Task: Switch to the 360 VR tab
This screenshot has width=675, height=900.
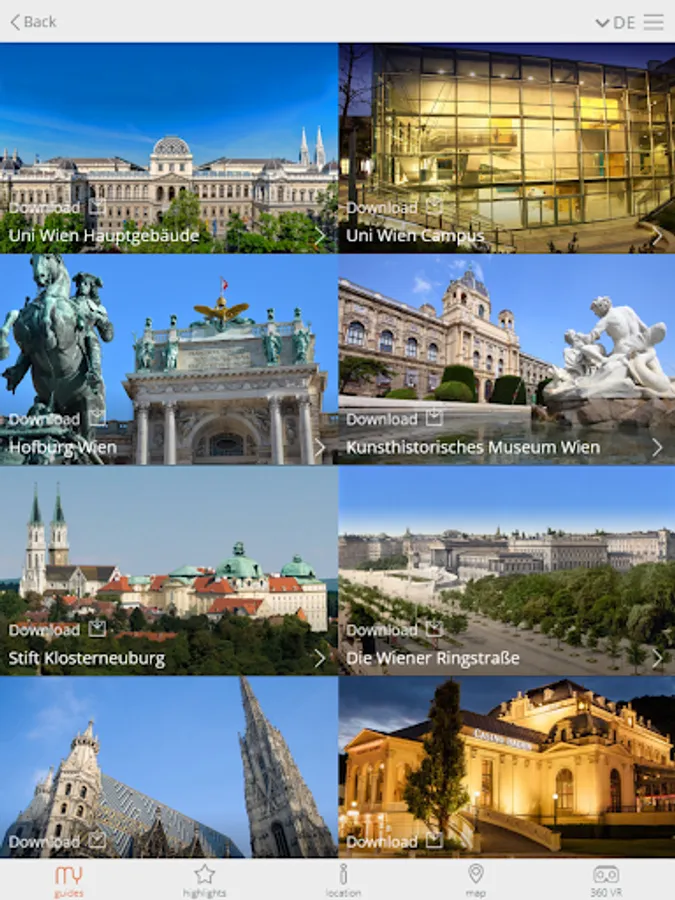Action: pos(606,880)
